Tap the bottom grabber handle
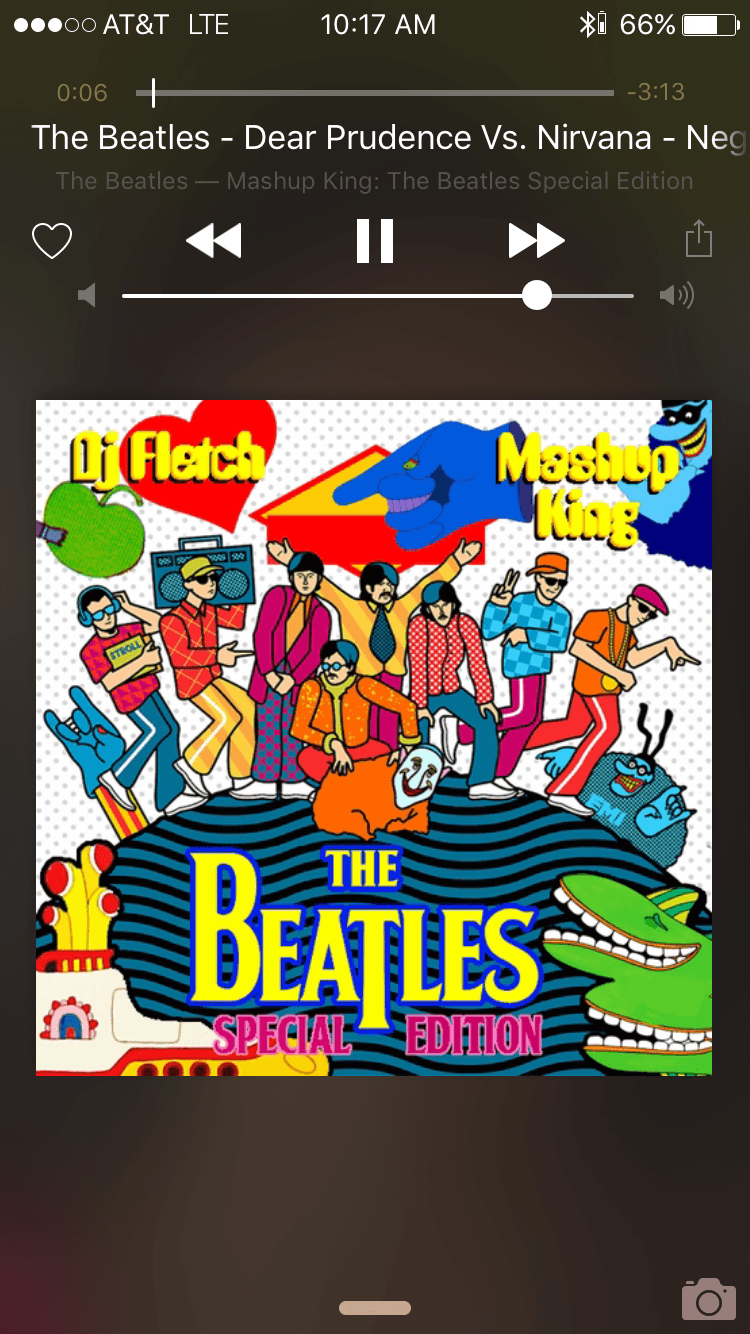 [375, 1308]
